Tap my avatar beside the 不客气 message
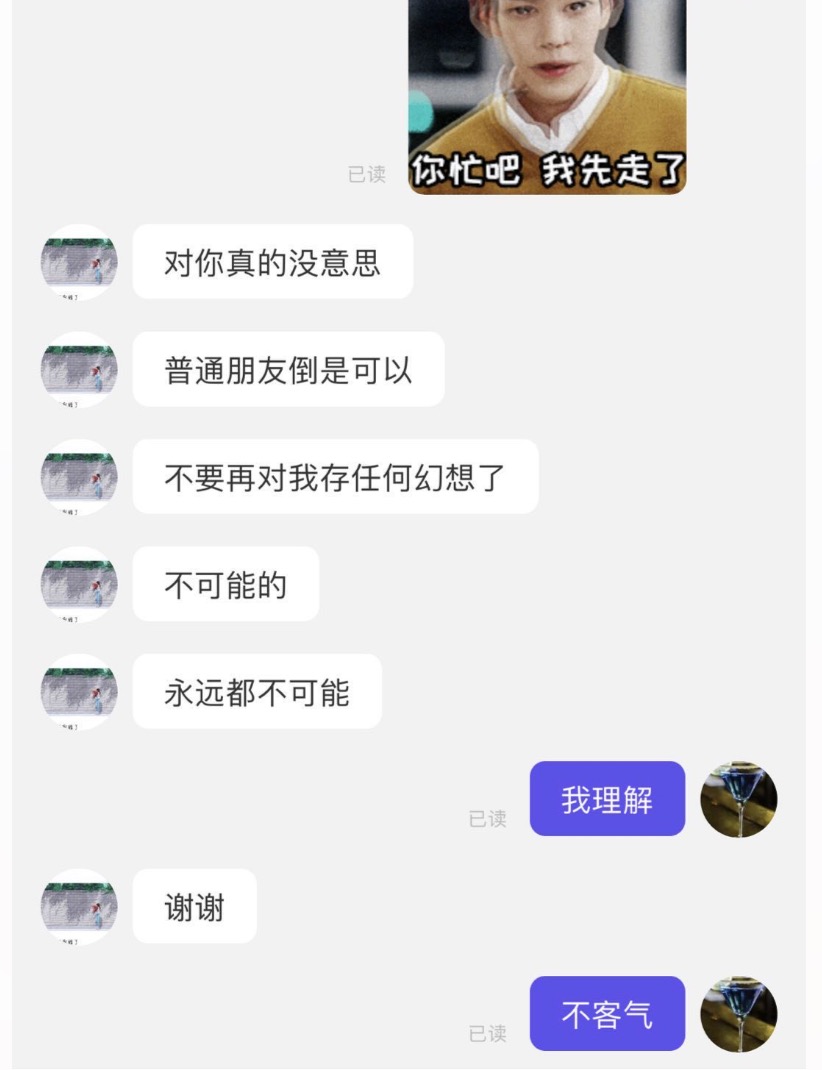 738,1014
